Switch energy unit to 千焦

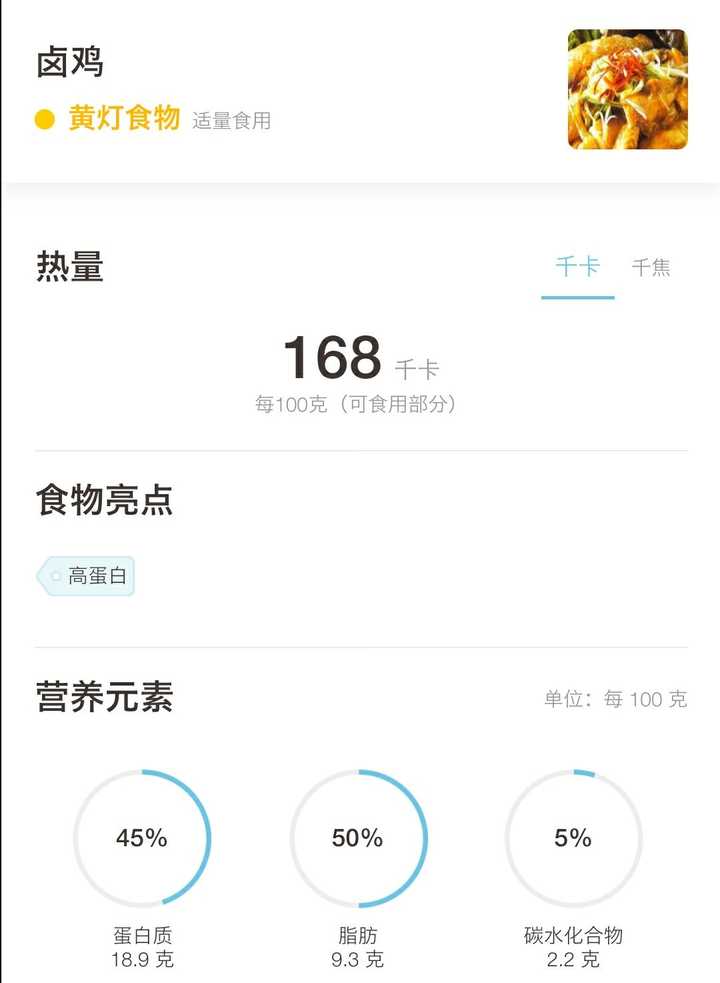click(x=651, y=267)
